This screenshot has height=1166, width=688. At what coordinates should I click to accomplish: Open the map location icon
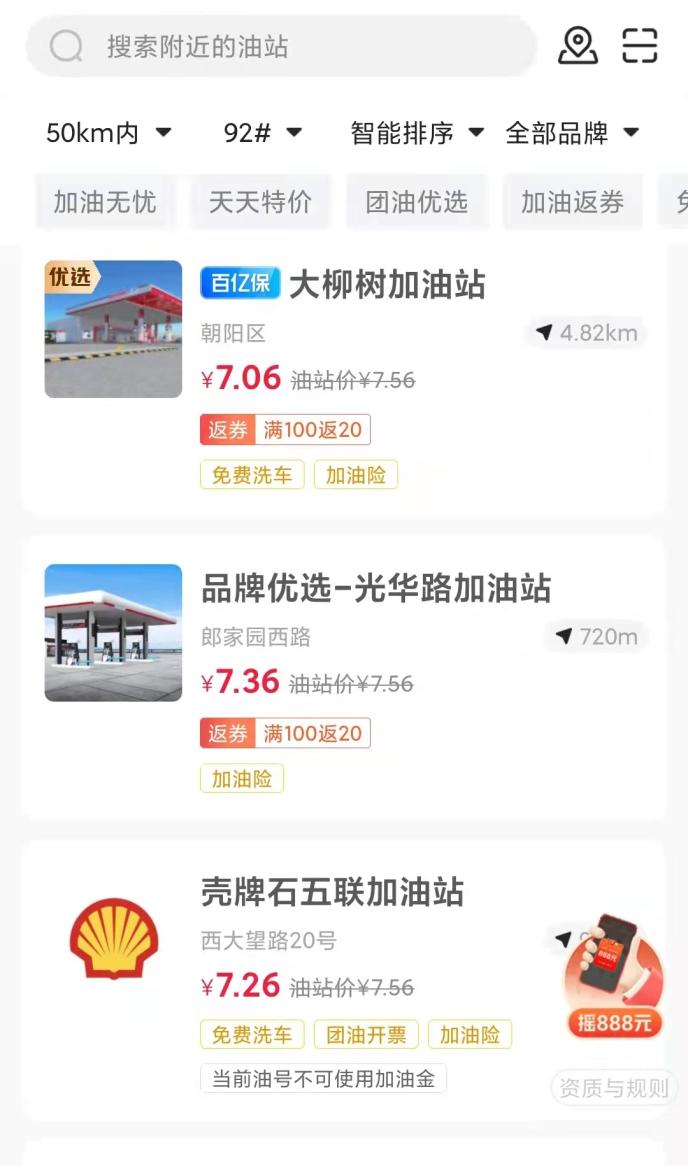click(x=578, y=46)
